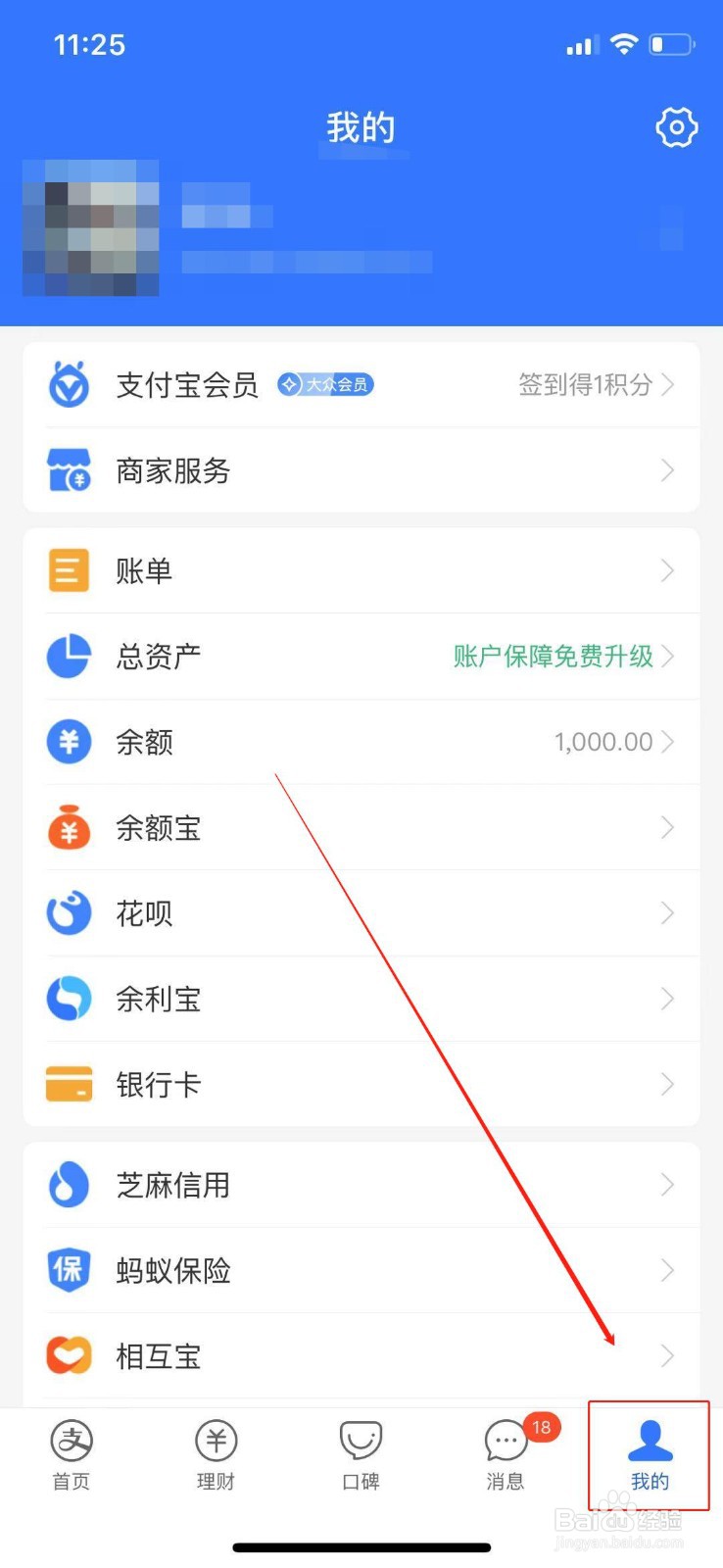Tap the 余额宝 money bag icon
The width and height of the screenshot is (723, 1568).
click(x=68, y=827)
